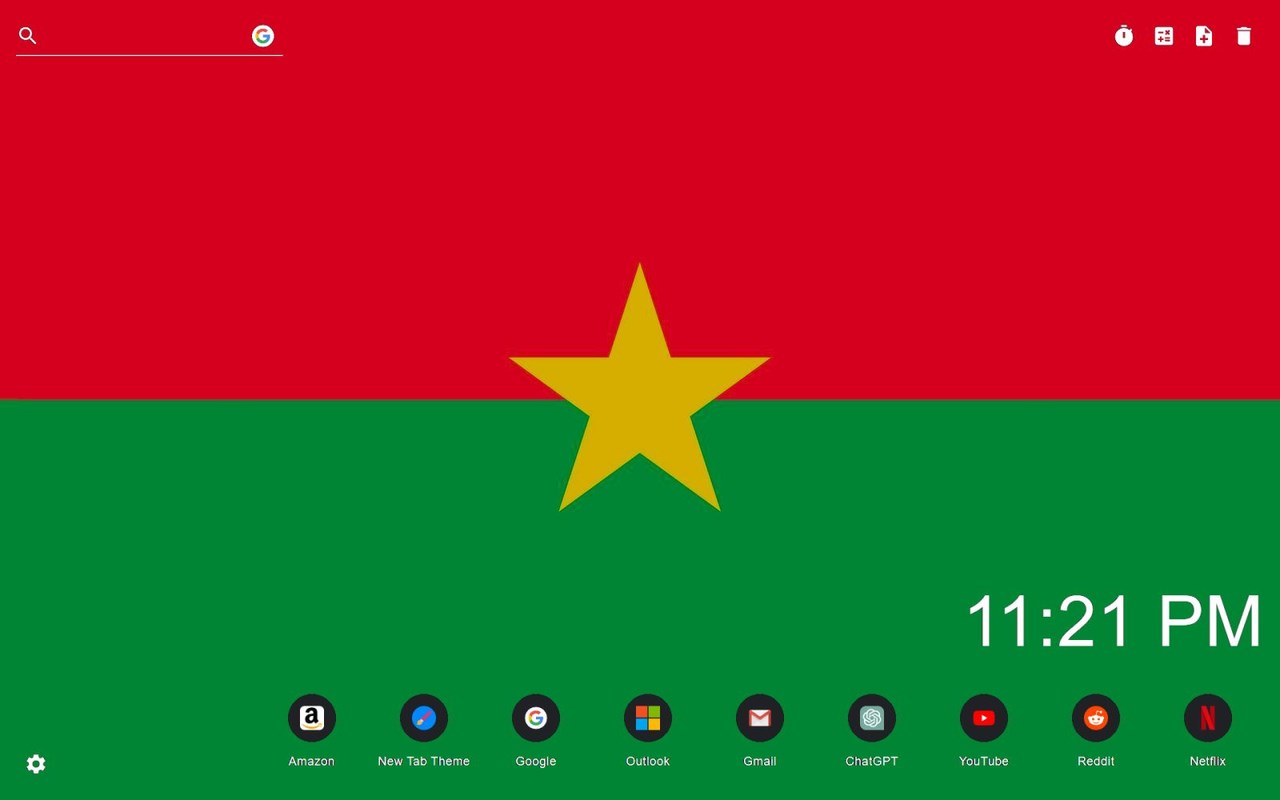Open the ChatGPT shortcut
1280x800 pixels.
[x=872, y=718]
